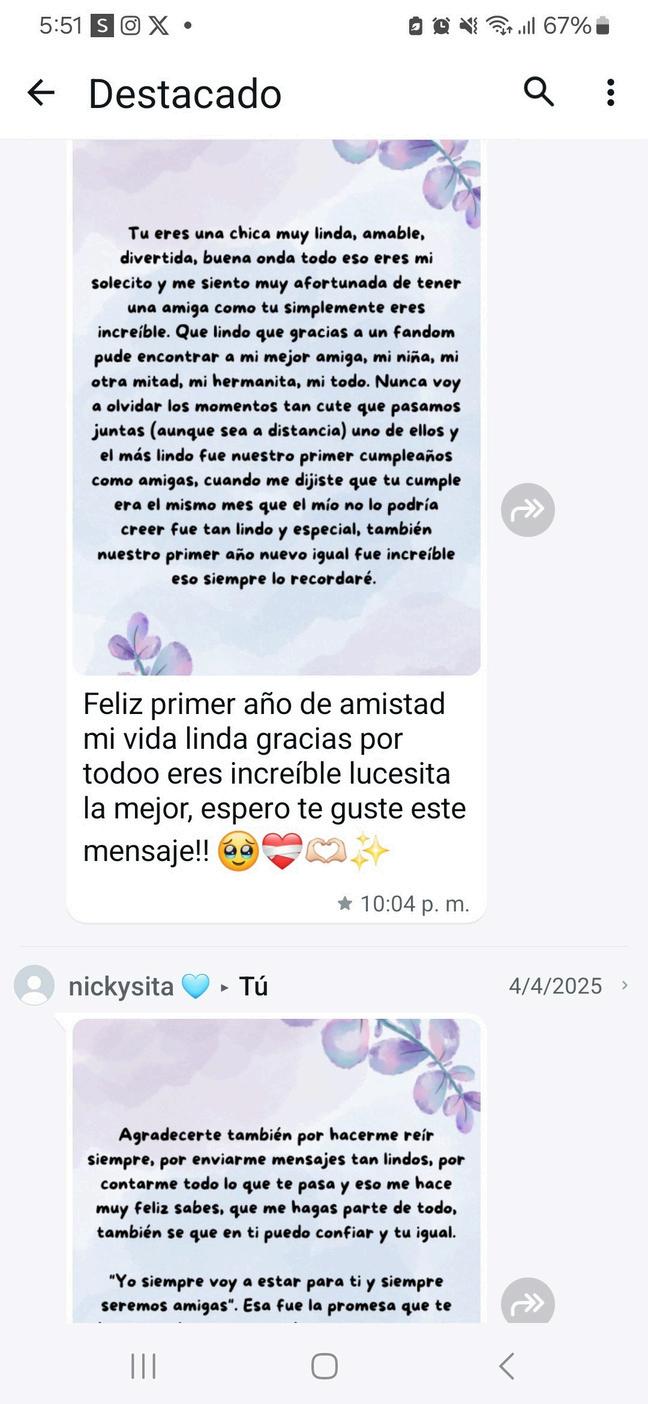Viewport: 648px width, 1404px height.
Task: Open the image starting "Tu eres una chica"
Action: click(276, 405)
